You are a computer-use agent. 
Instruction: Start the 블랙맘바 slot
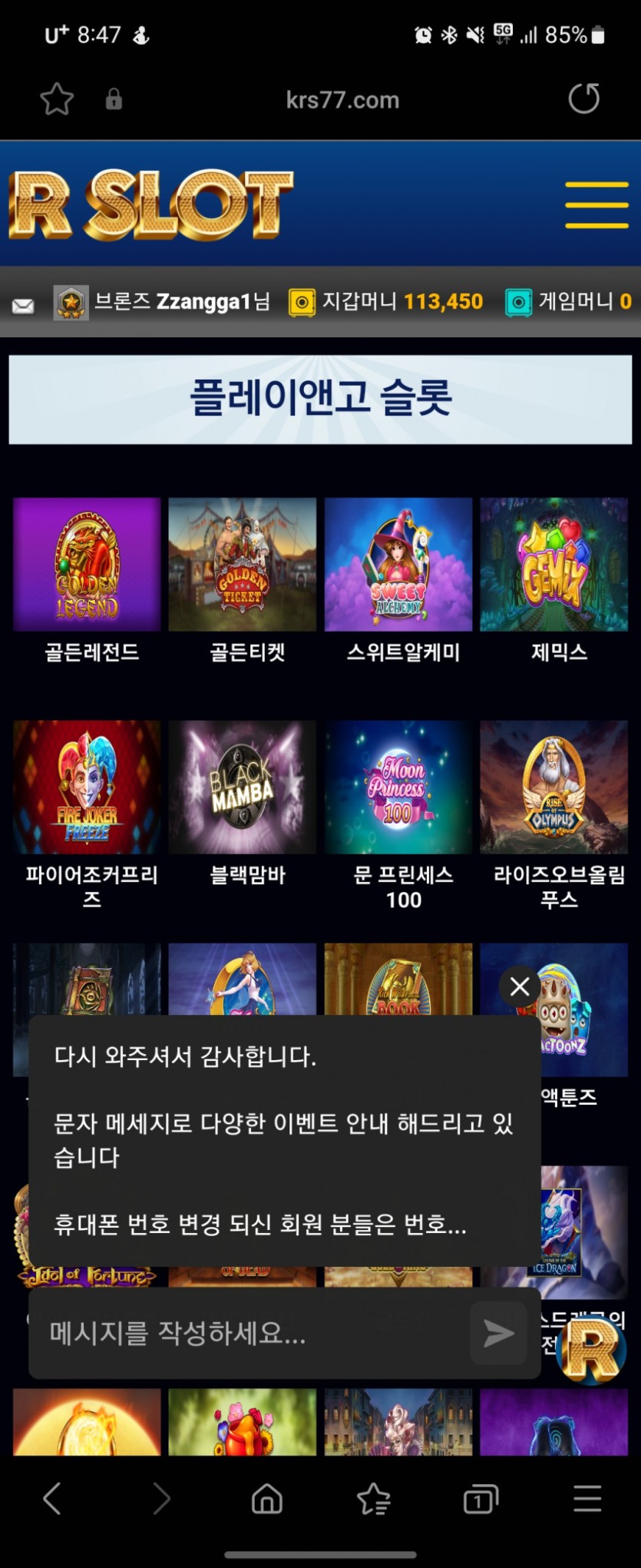pyautogui.click(x=242, y=787)
